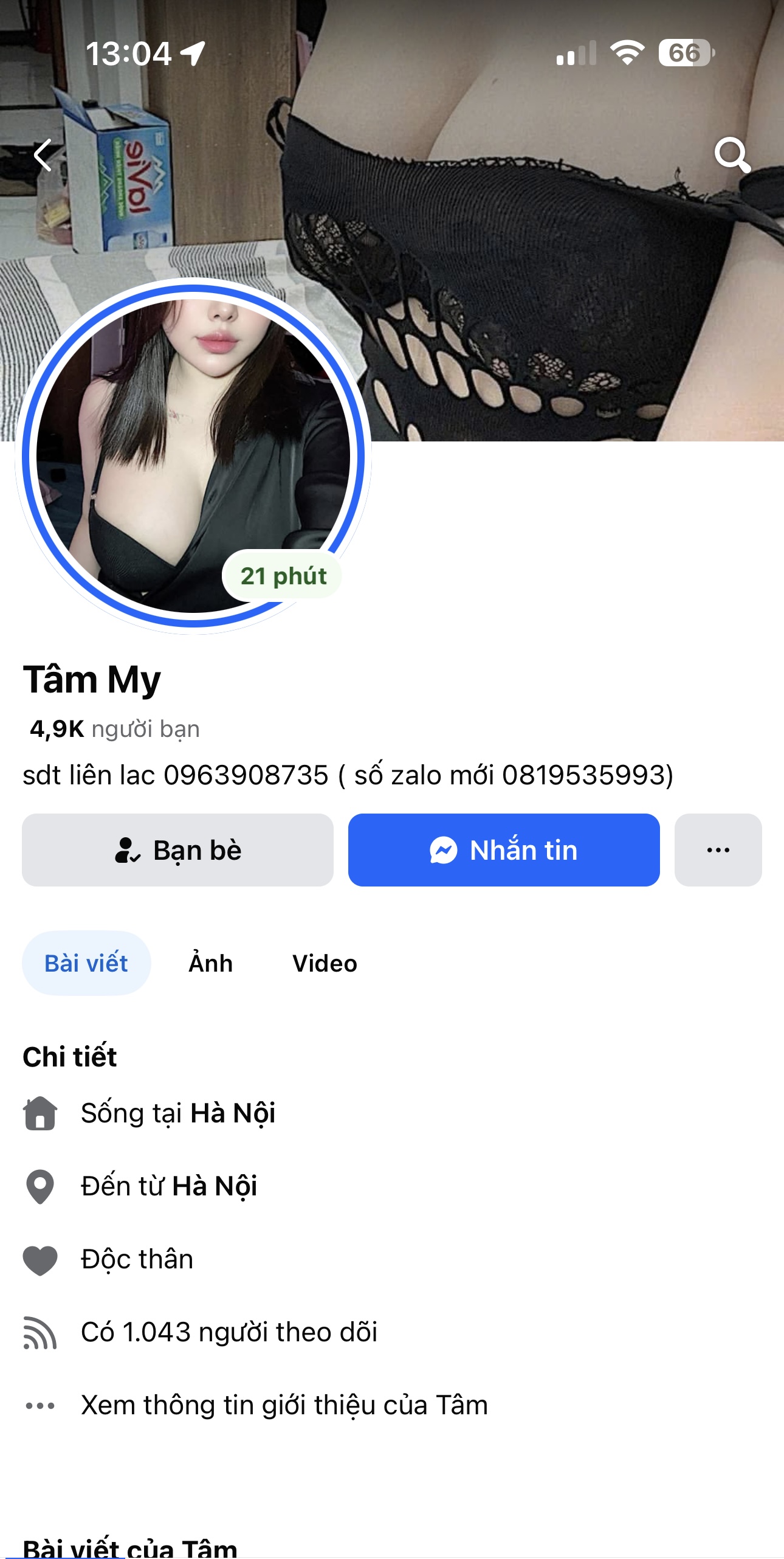Screen dimensions: 784x1559
Task: Switch to the Video tab
Action: pyautogui.click(x=325, y=964)
